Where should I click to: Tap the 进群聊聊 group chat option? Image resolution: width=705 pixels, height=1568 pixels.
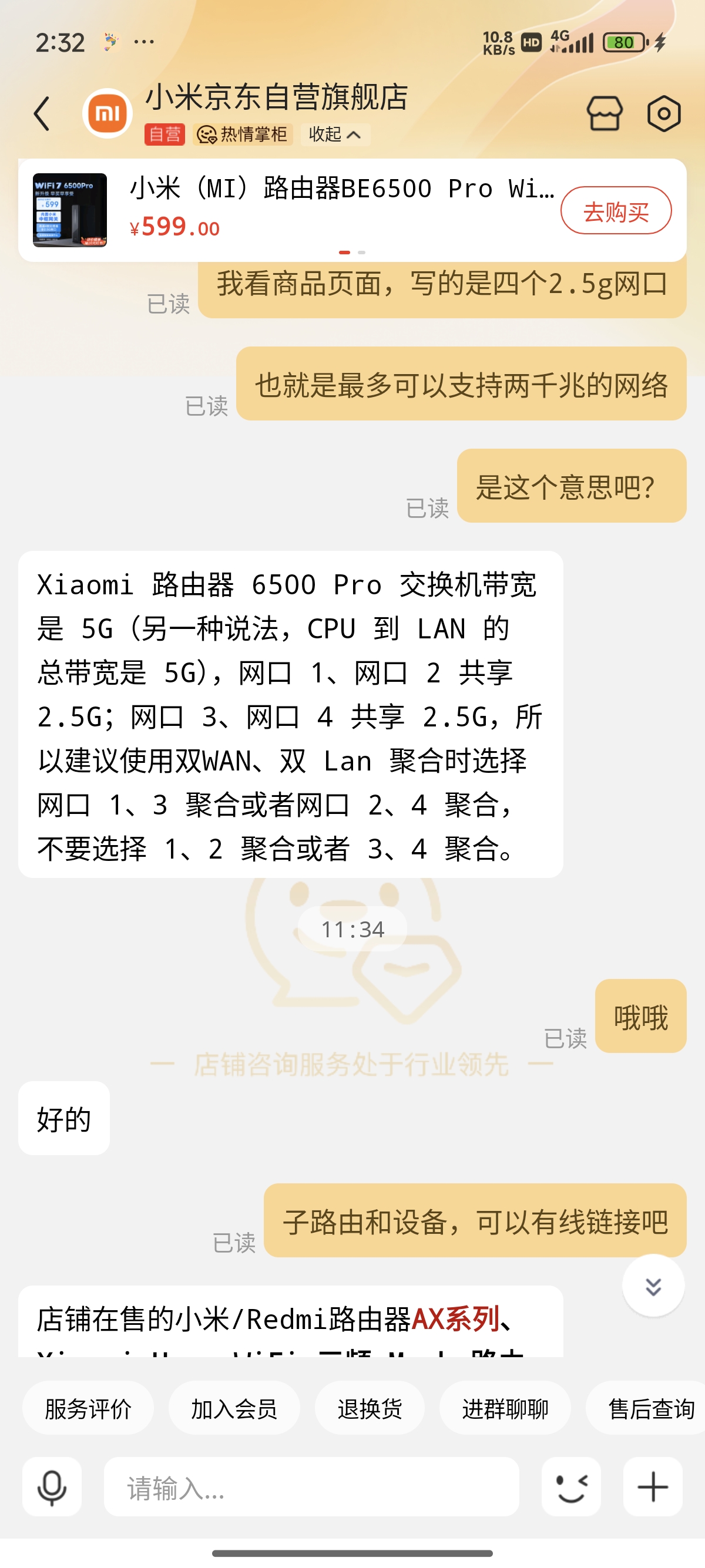coord(505,1408)
